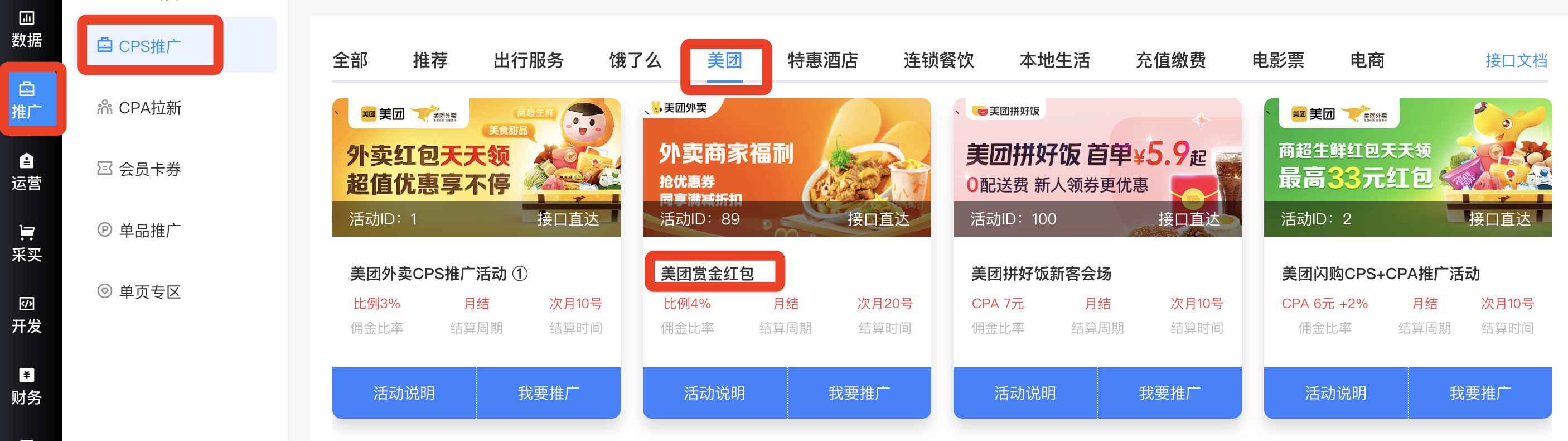Tap 我要推广 for 美团外卖CPS推广活动
The height and width of the screenshot is (441, 1568).
coord(549,393)
